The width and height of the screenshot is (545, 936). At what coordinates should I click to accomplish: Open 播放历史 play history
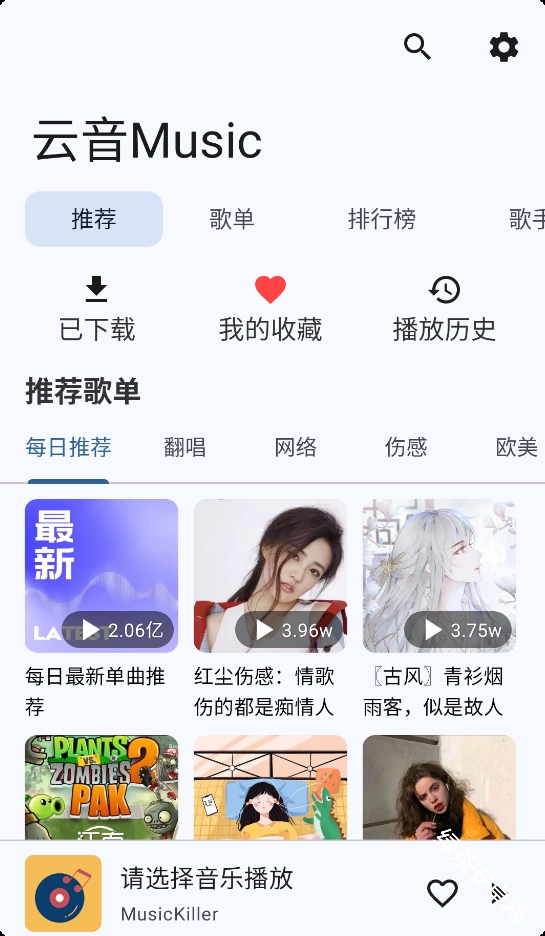tap(444, 309)
